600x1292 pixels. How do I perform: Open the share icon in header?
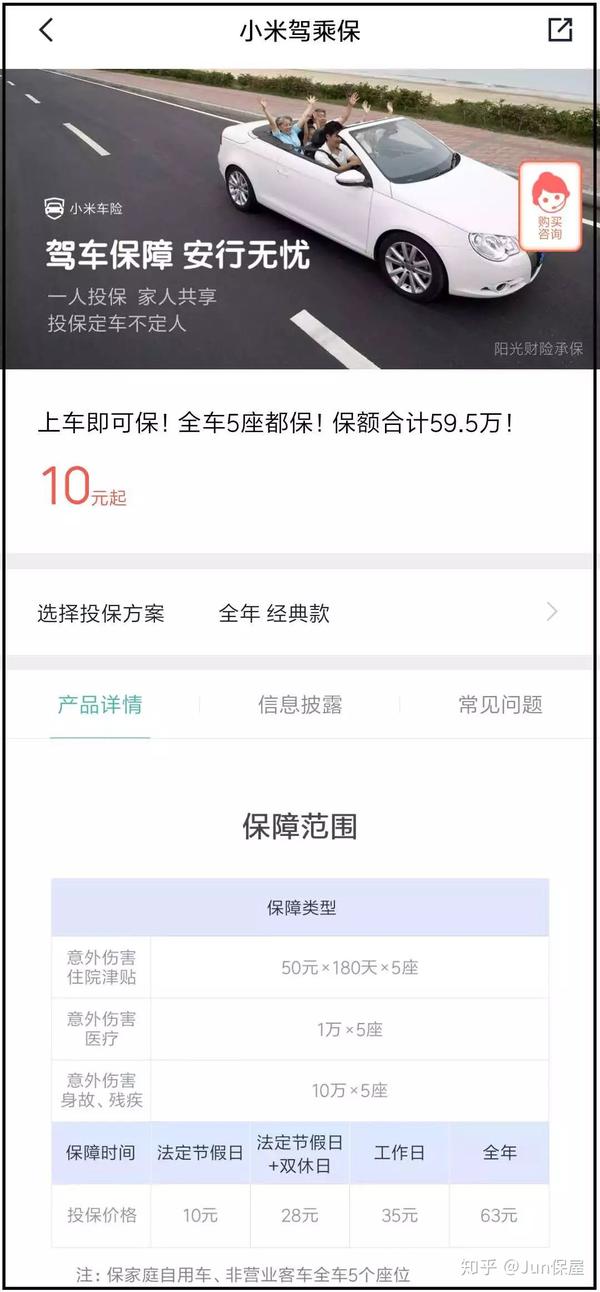pyautogui.click(x=561, y=30)
